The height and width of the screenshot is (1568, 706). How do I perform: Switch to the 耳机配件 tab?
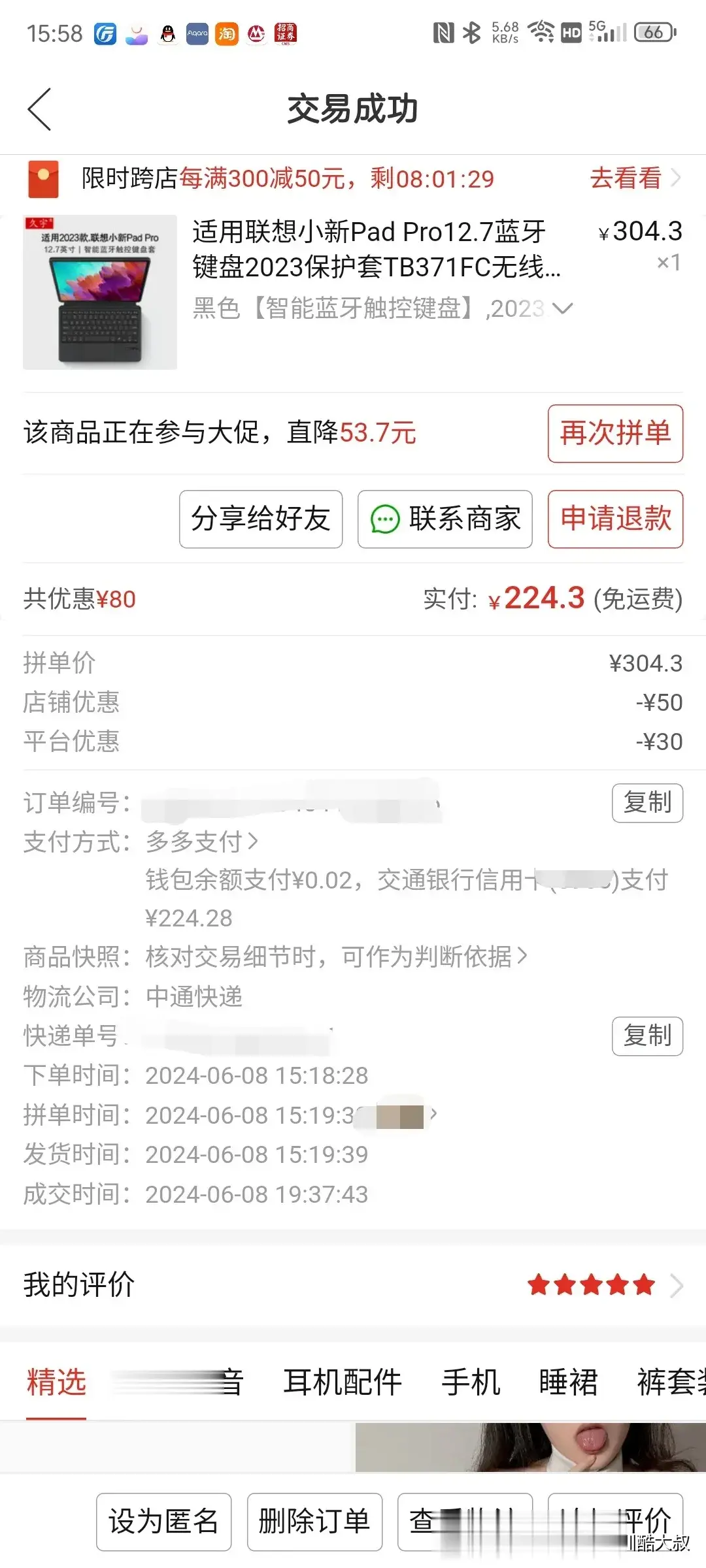click(x=342, y=1382)
